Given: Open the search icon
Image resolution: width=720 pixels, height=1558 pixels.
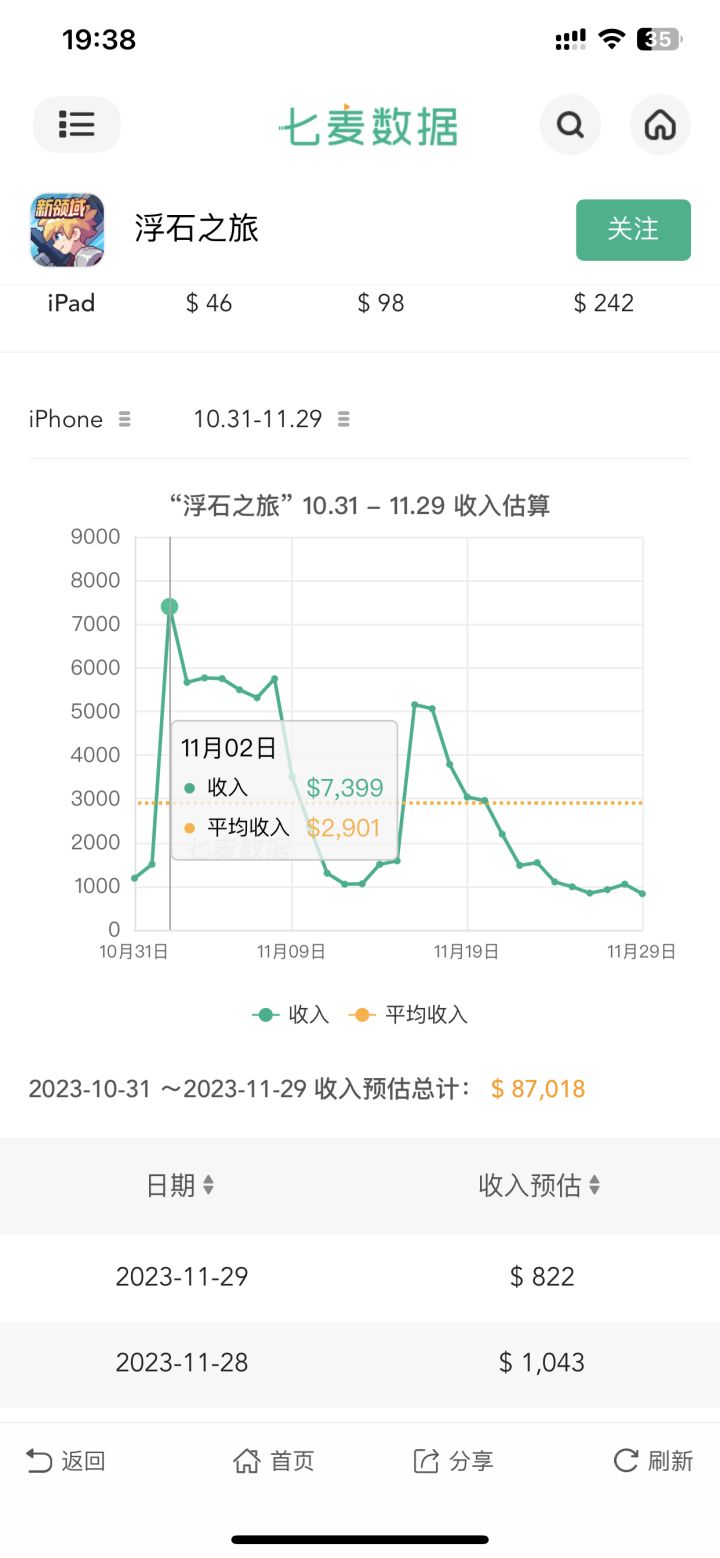Looking at the screenshot, I should click(x=570, y=125).
